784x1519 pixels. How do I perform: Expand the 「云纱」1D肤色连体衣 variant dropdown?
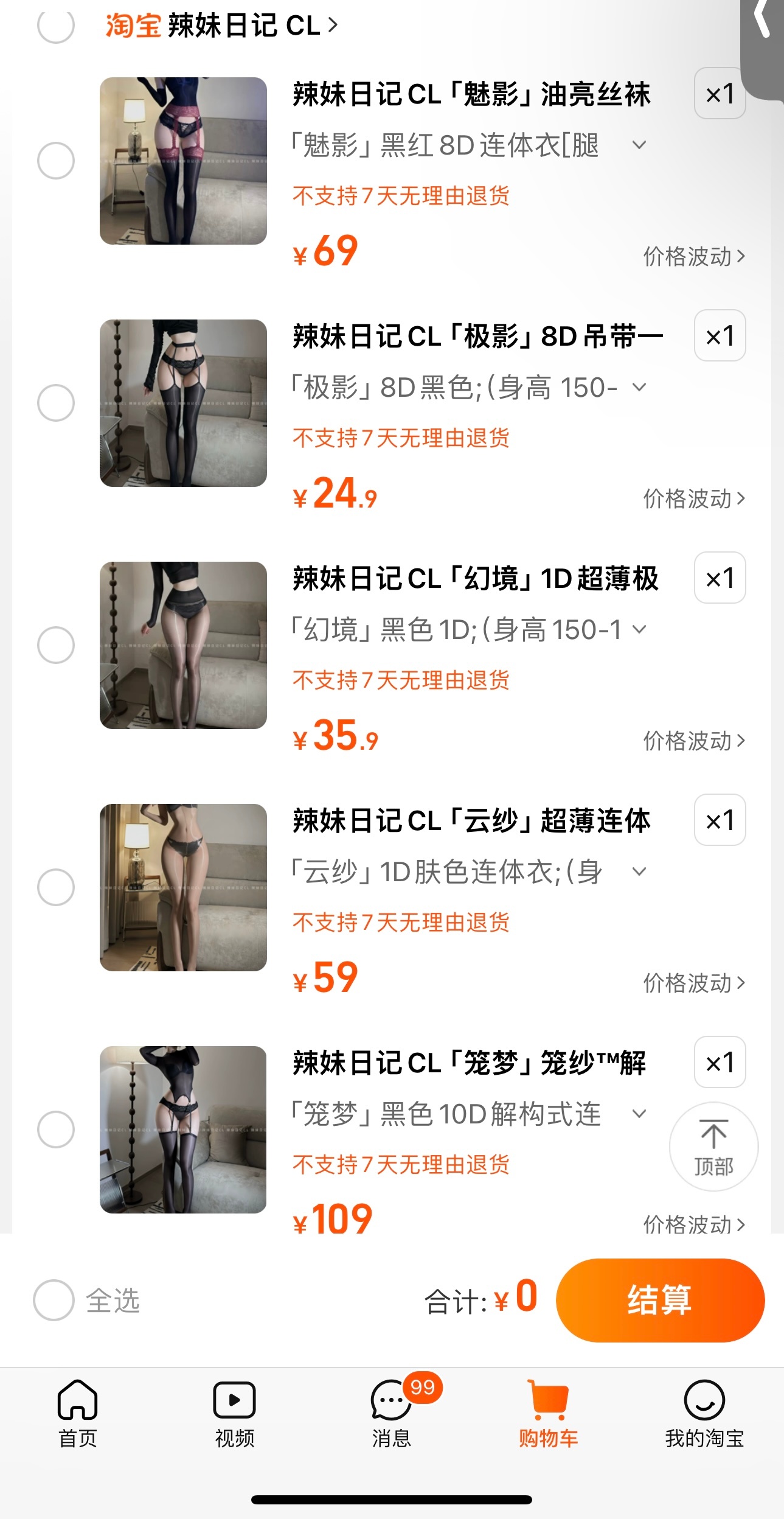point(639,872)
